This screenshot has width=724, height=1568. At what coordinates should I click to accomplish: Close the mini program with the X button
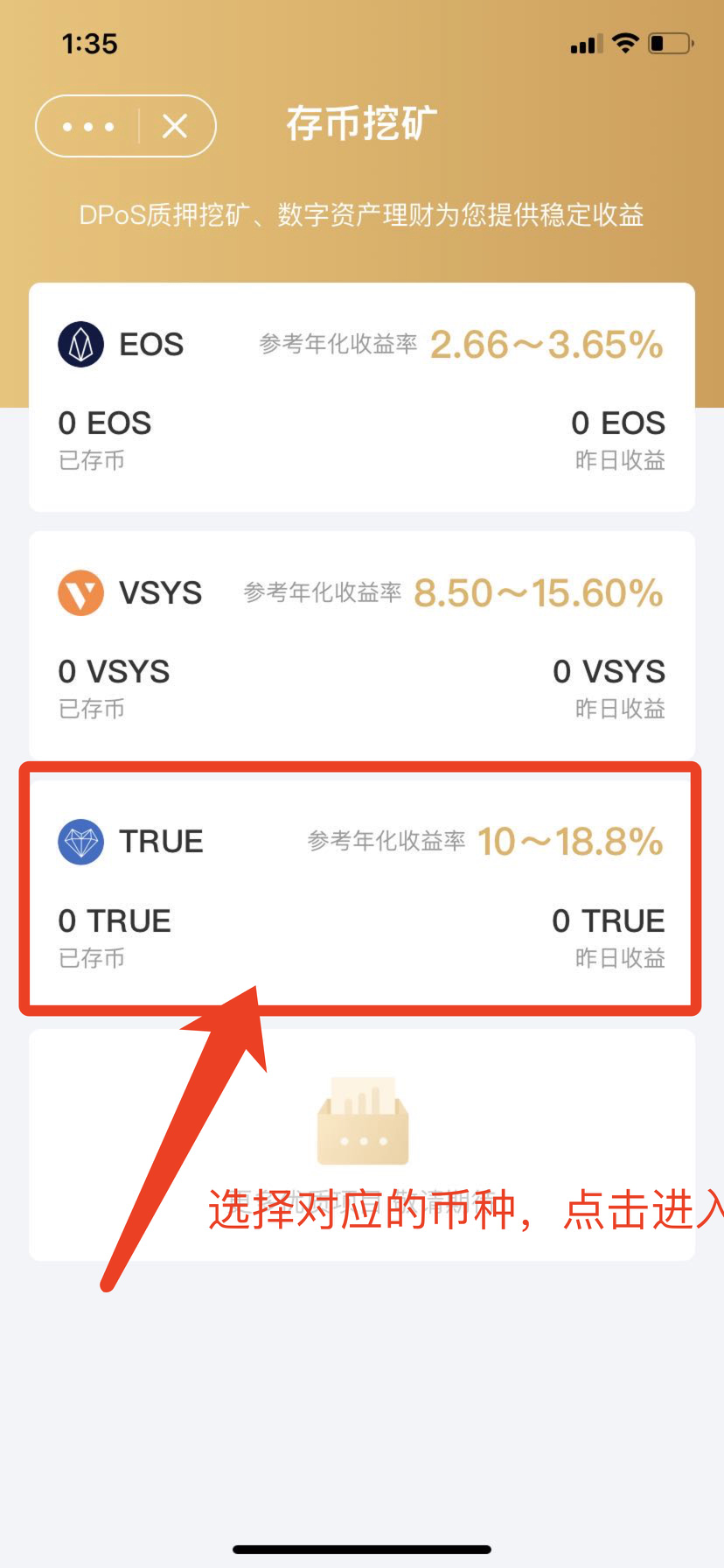pyautogui.click(x=174, y=126)
